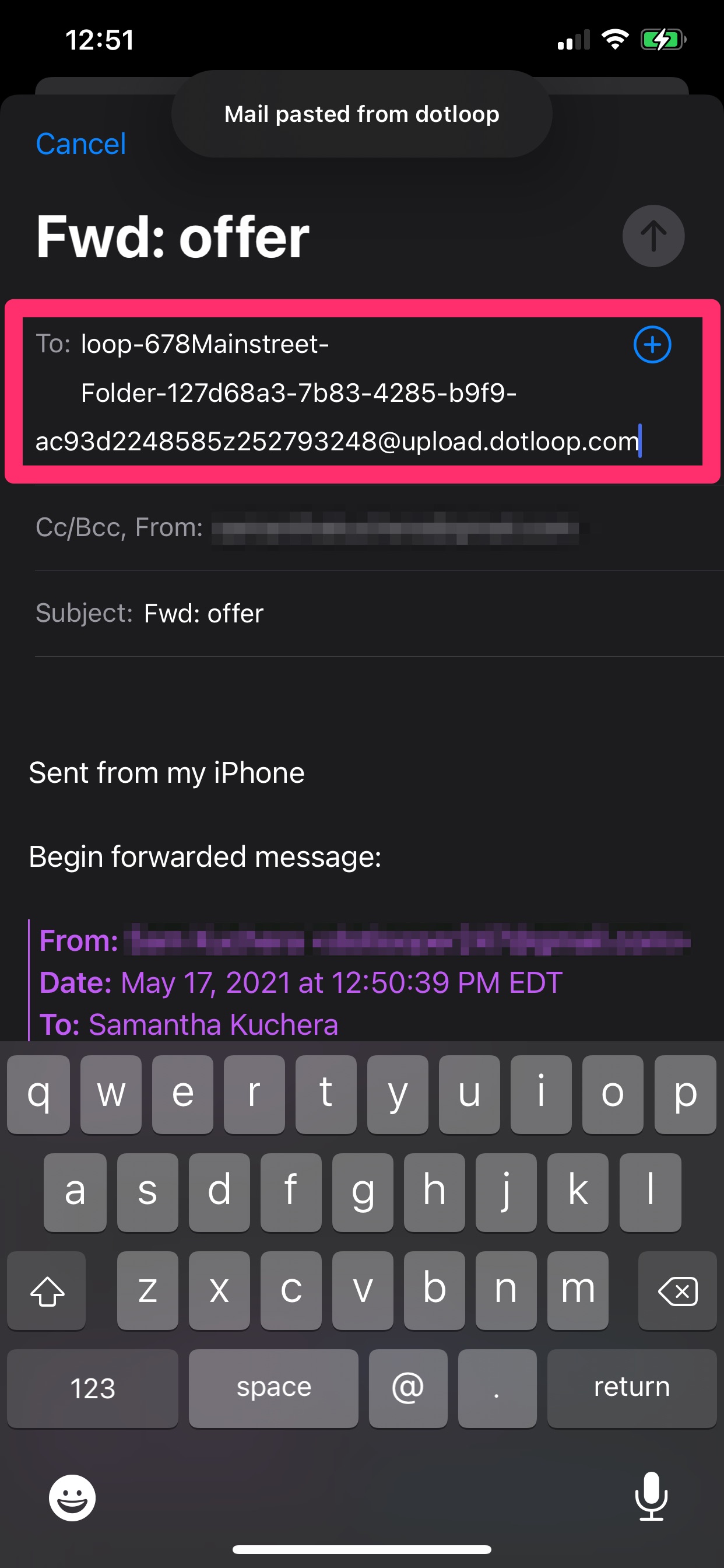Screen dimensions: 724x1568
Task: Tap the body text 'Sent from my iPhone'
Action: click(167, 773)
